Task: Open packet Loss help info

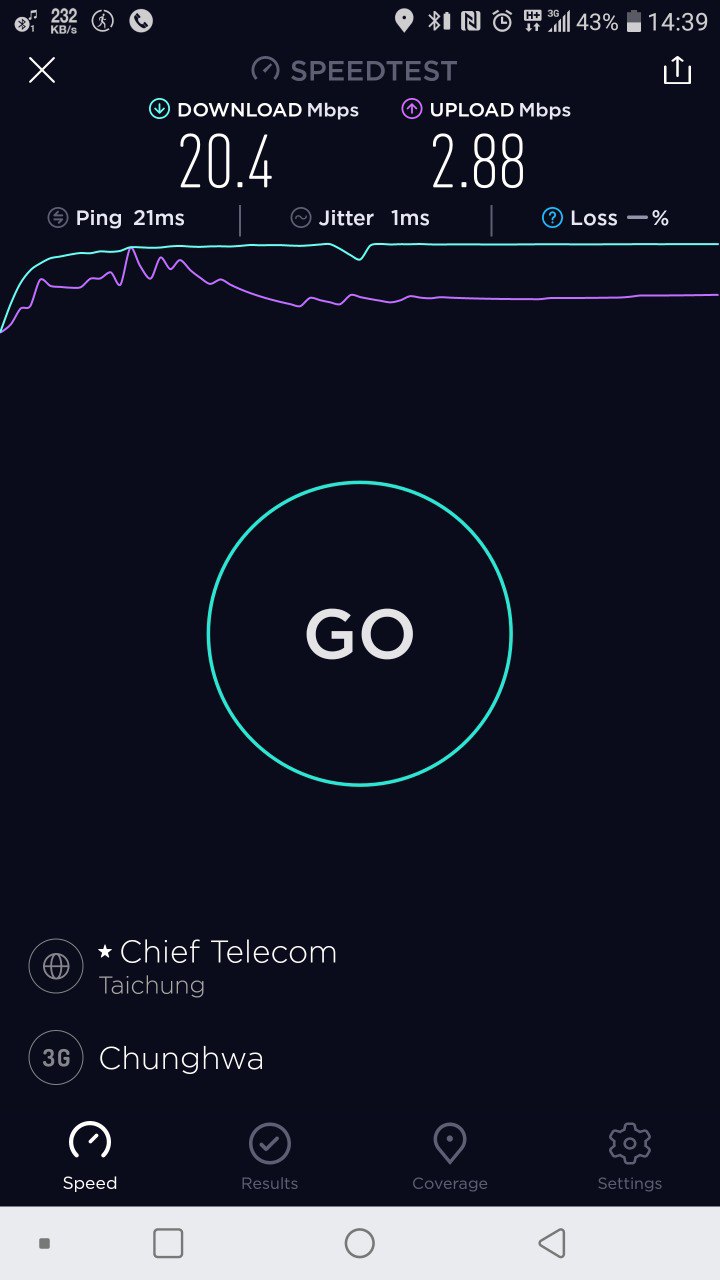Action: tap(552, 218)
